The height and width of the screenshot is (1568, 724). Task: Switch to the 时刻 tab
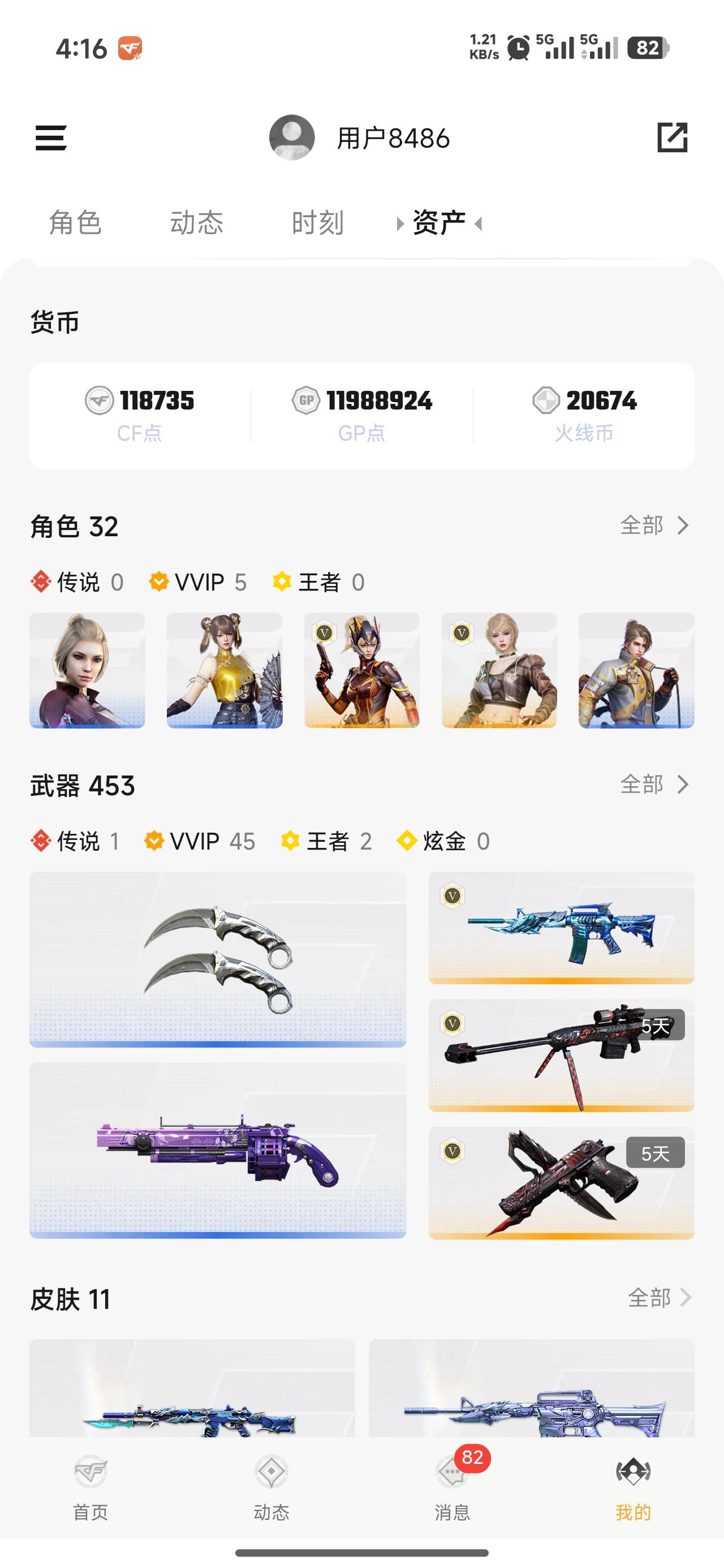pyautogui.click(x=317, y=223)
